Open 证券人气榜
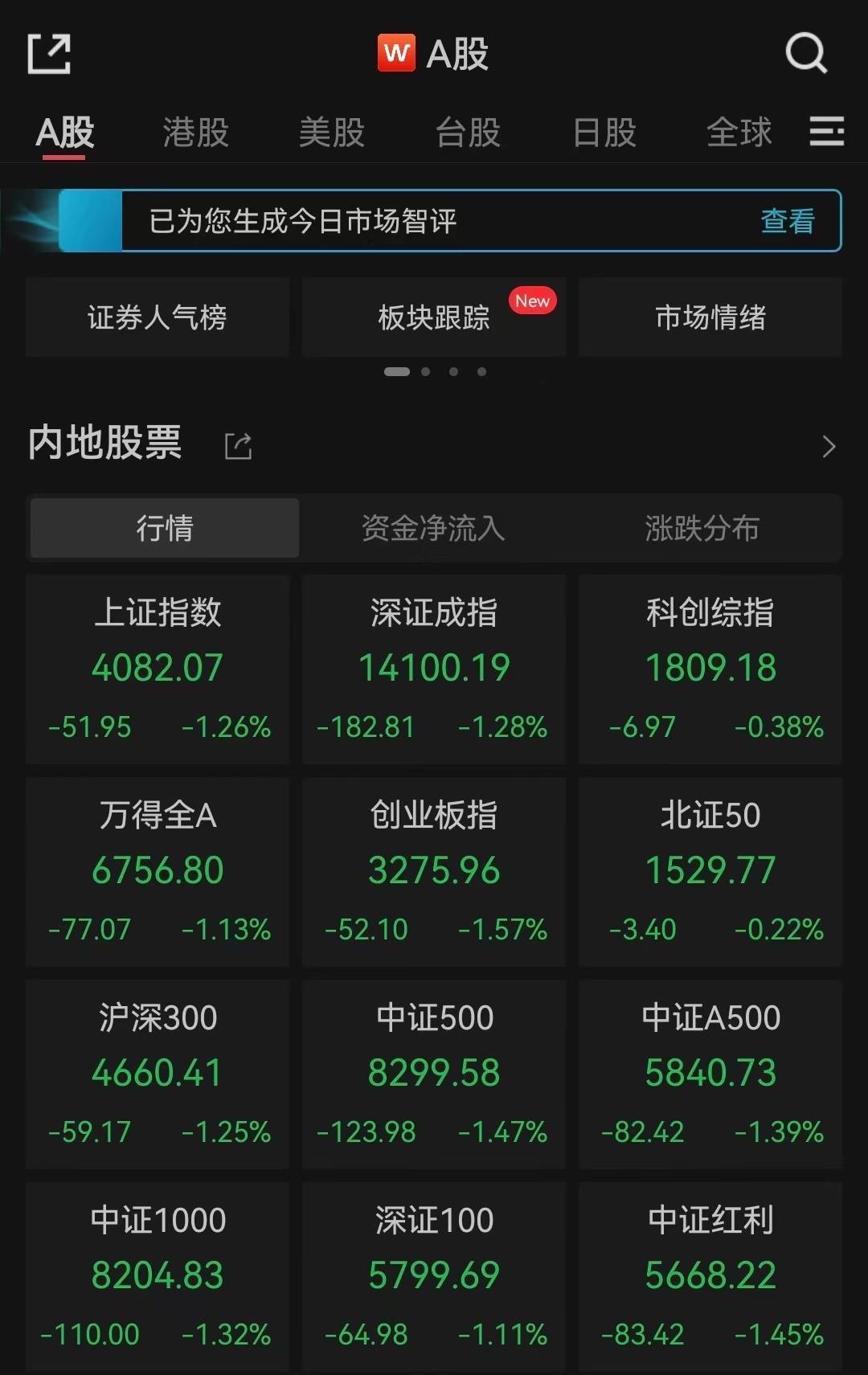The image size is (868, 1375). tap(158, 317)
